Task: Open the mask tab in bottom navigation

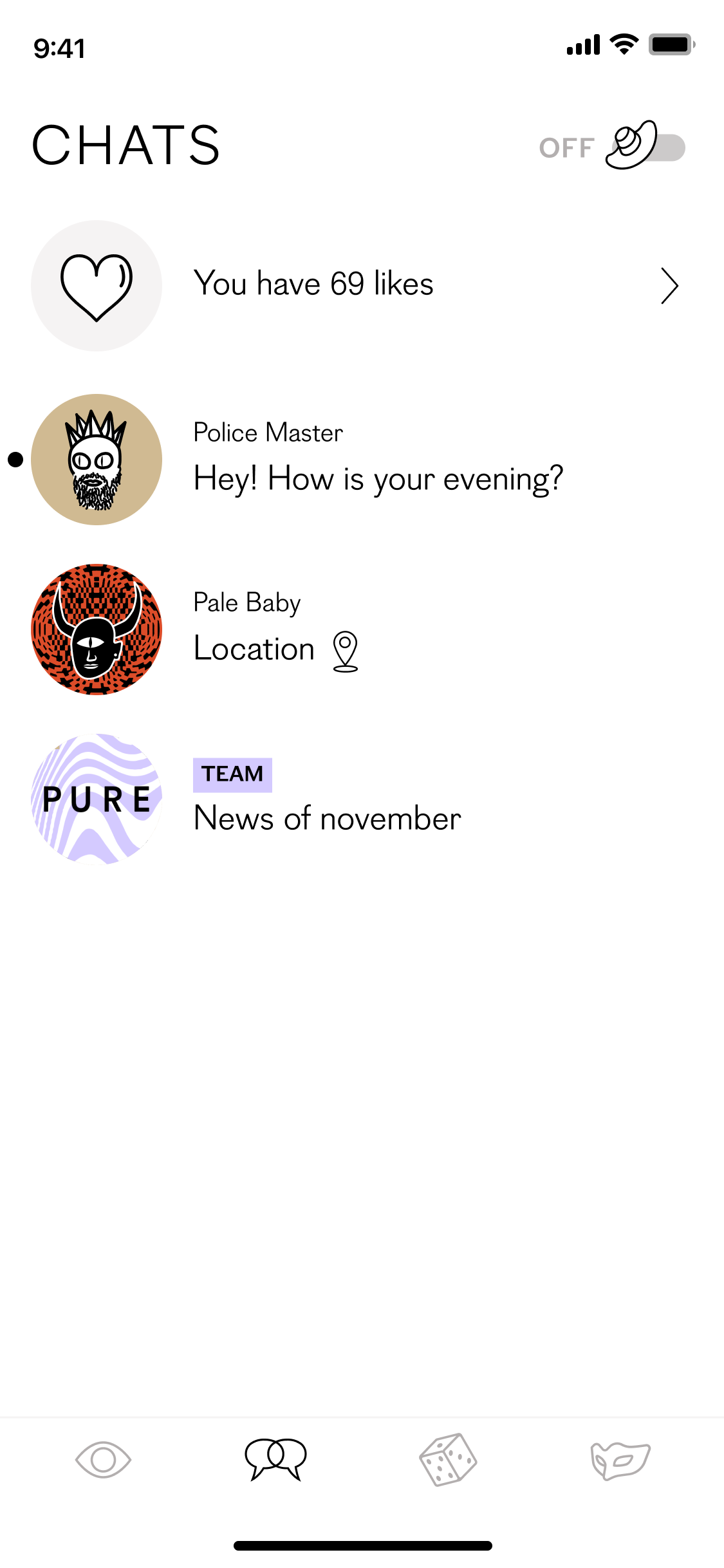Action: click(619, 1460)
